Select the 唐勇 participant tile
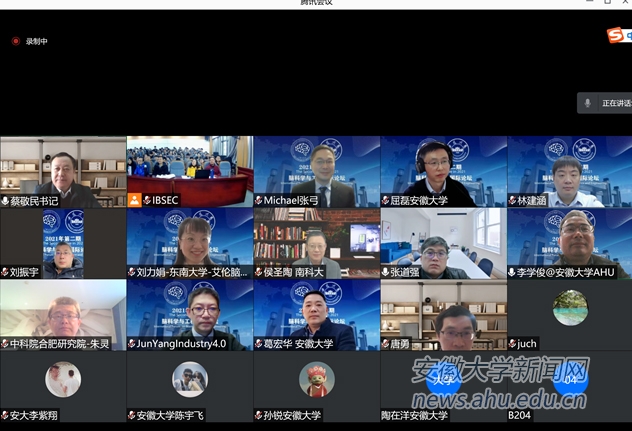The image size is (632, 431). point(443,314)
